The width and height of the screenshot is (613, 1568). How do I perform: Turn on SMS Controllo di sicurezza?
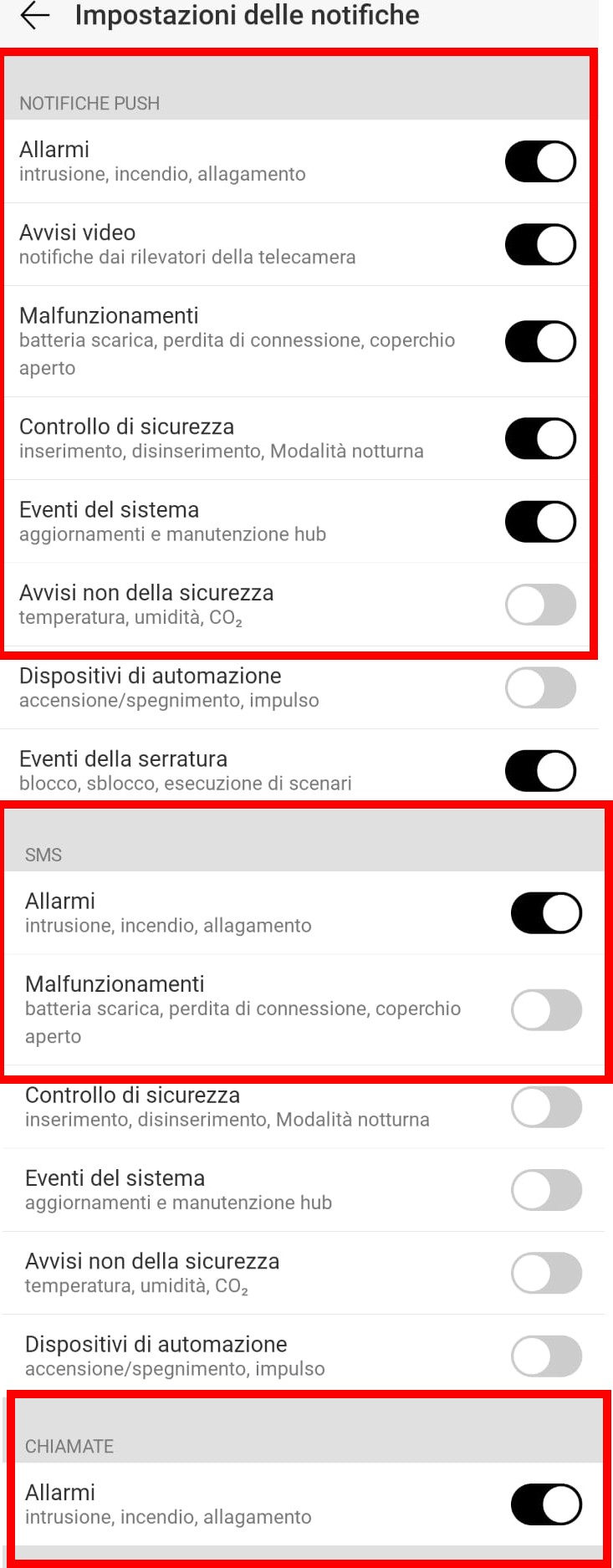[546, 1106]
